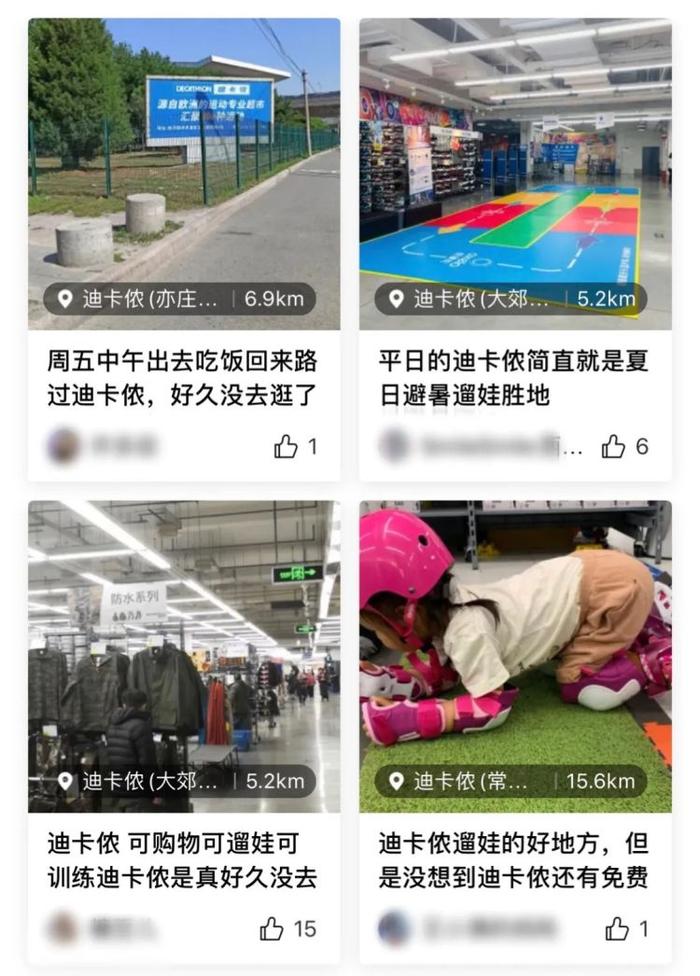Viewport: 700px width, 976px height.
Task: Tap the 迪卡侬(常 15.6km location tag
Action: (511, 781)
